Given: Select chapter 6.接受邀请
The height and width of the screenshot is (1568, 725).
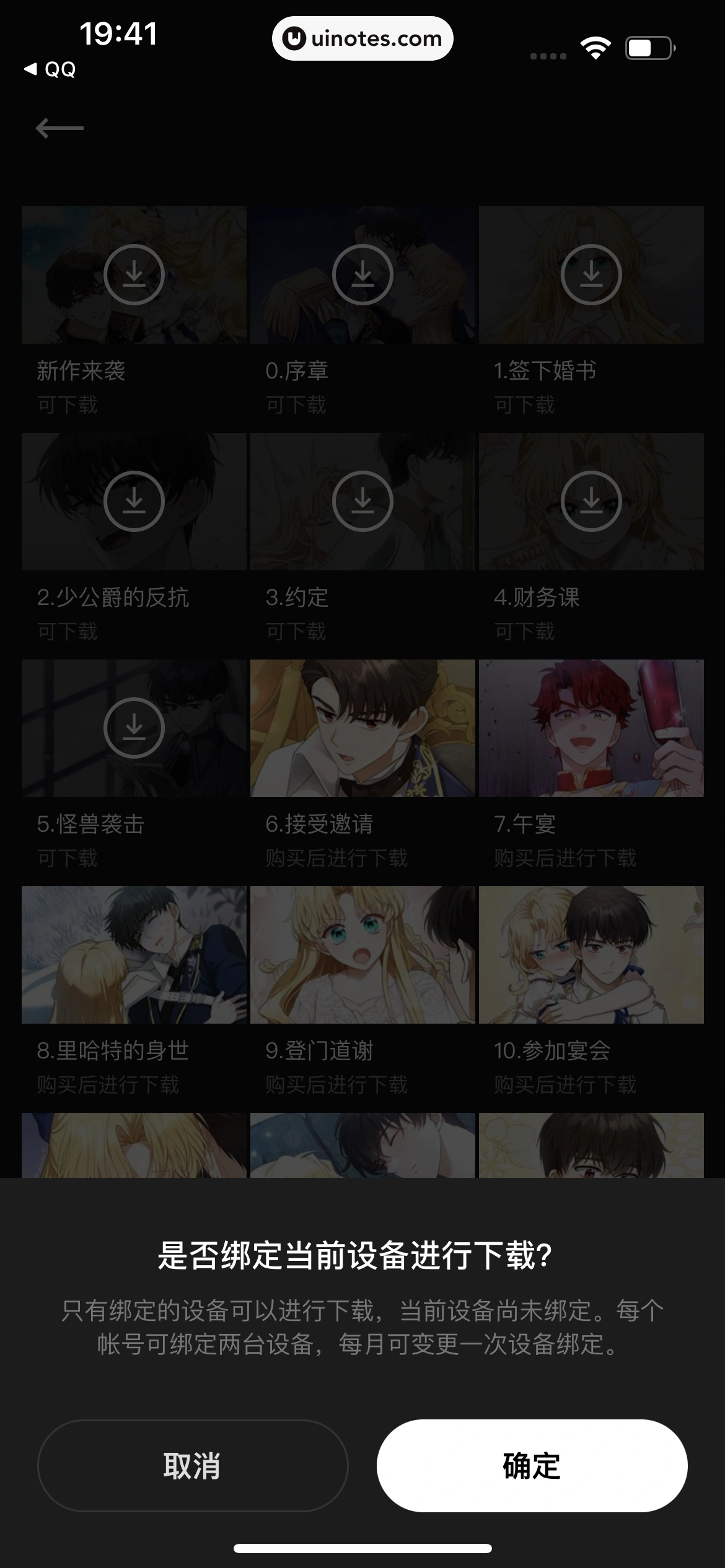Looking at the screenshot, I should pyautogui.click(x=362, y=728).
